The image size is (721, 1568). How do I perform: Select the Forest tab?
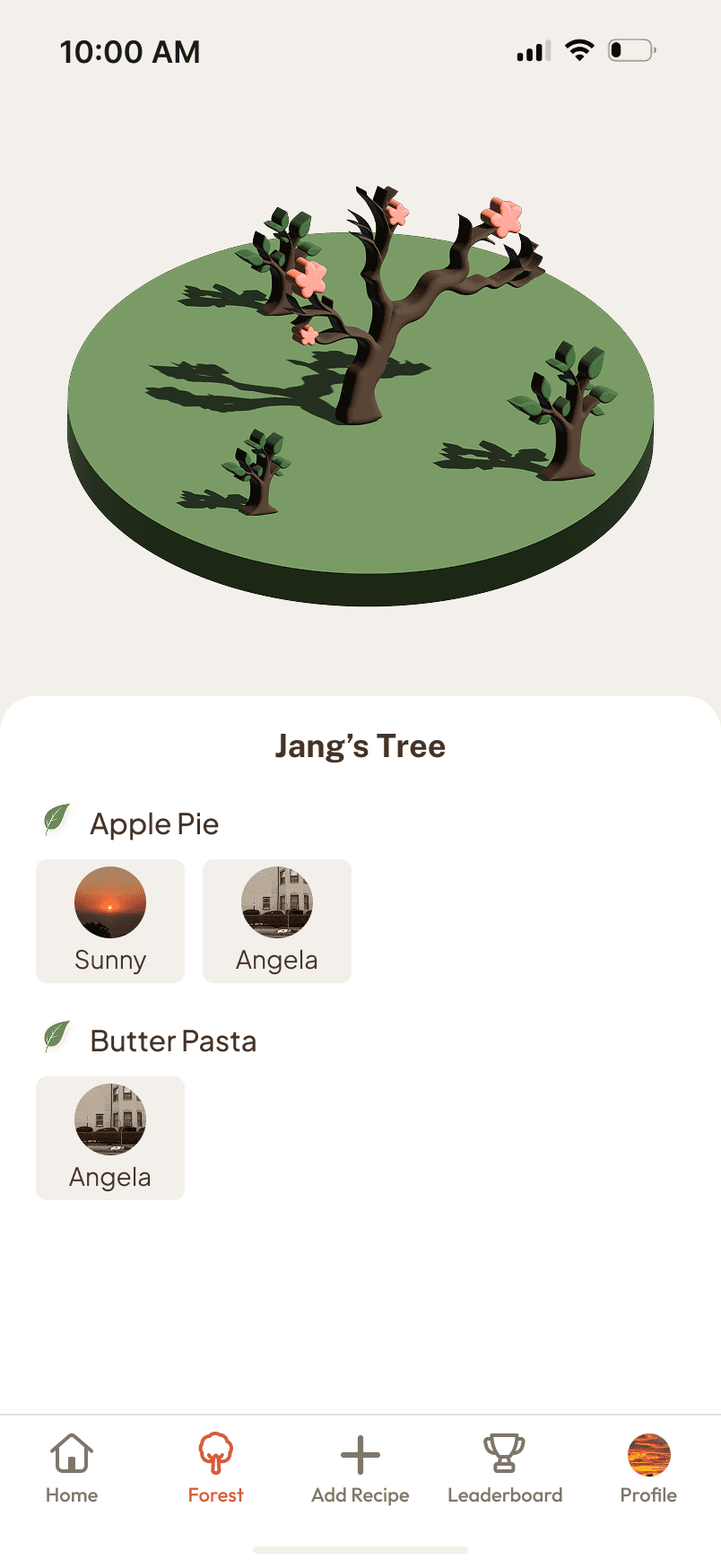(215, 1468)
